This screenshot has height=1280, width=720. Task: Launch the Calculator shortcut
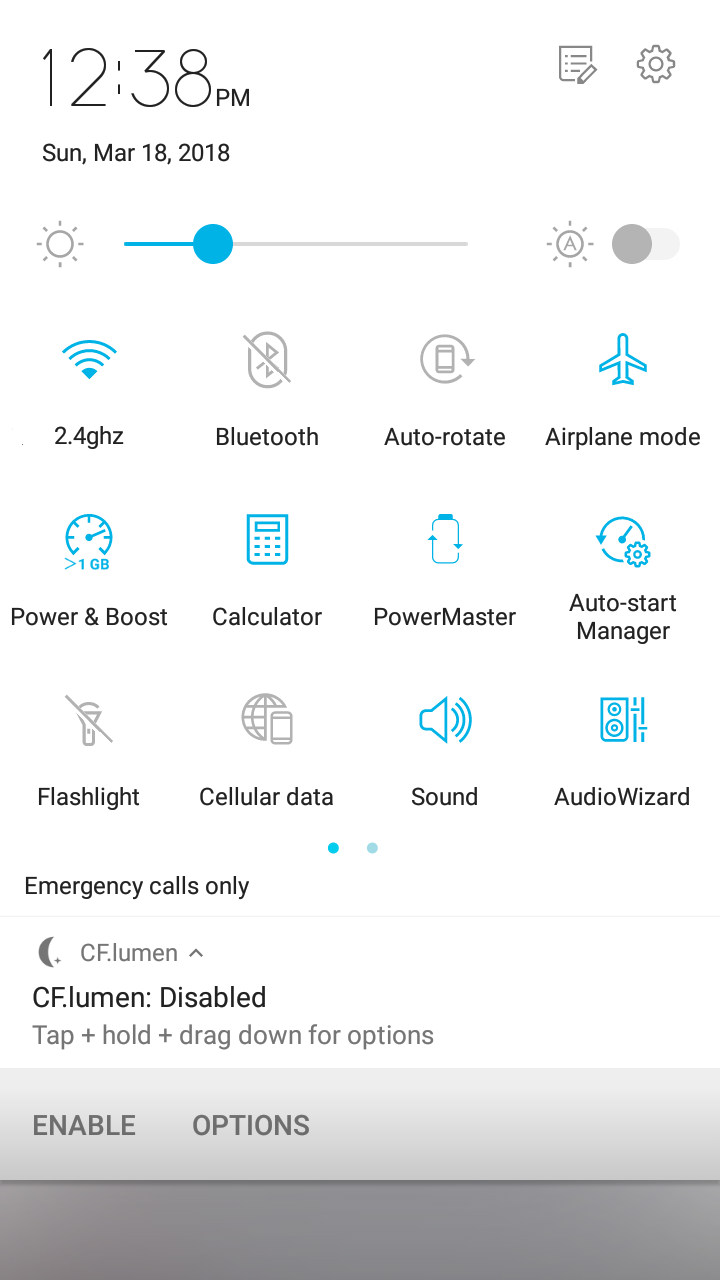[x=267, y=541]
